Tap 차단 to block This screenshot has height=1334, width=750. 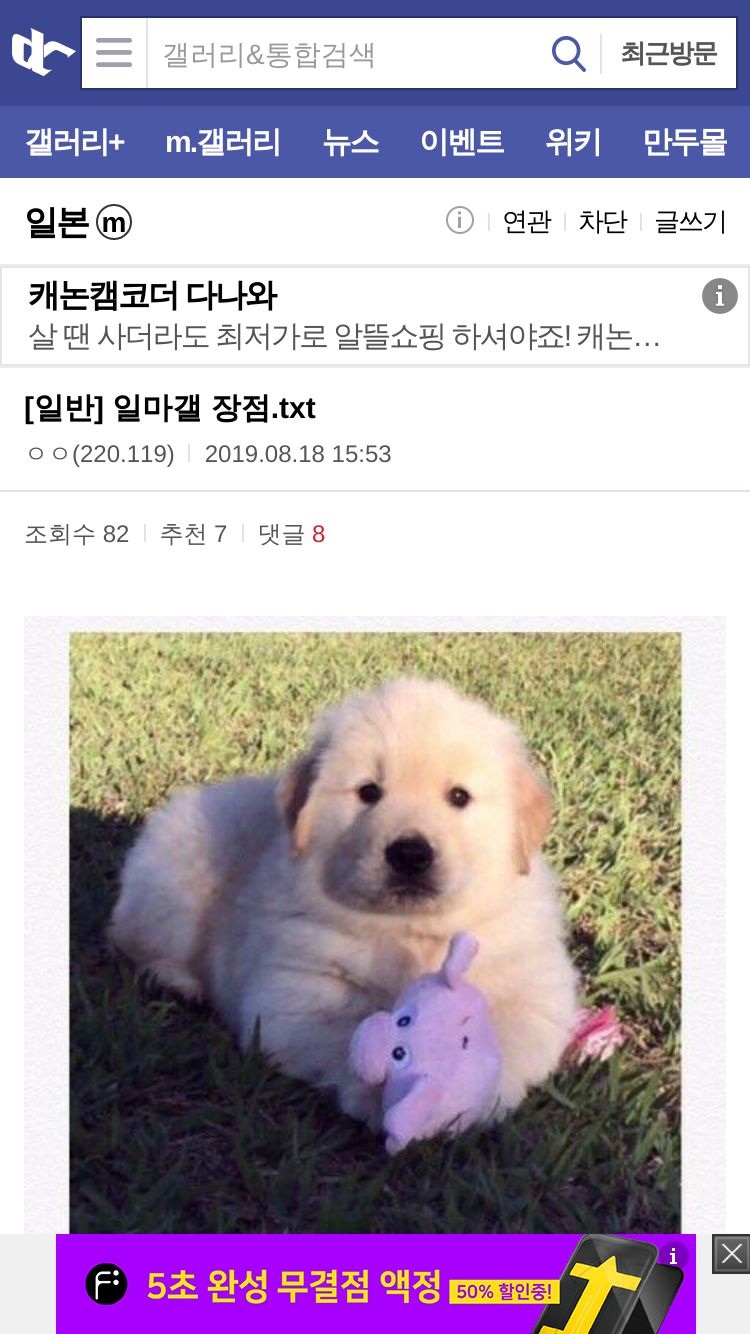point(603,222)
